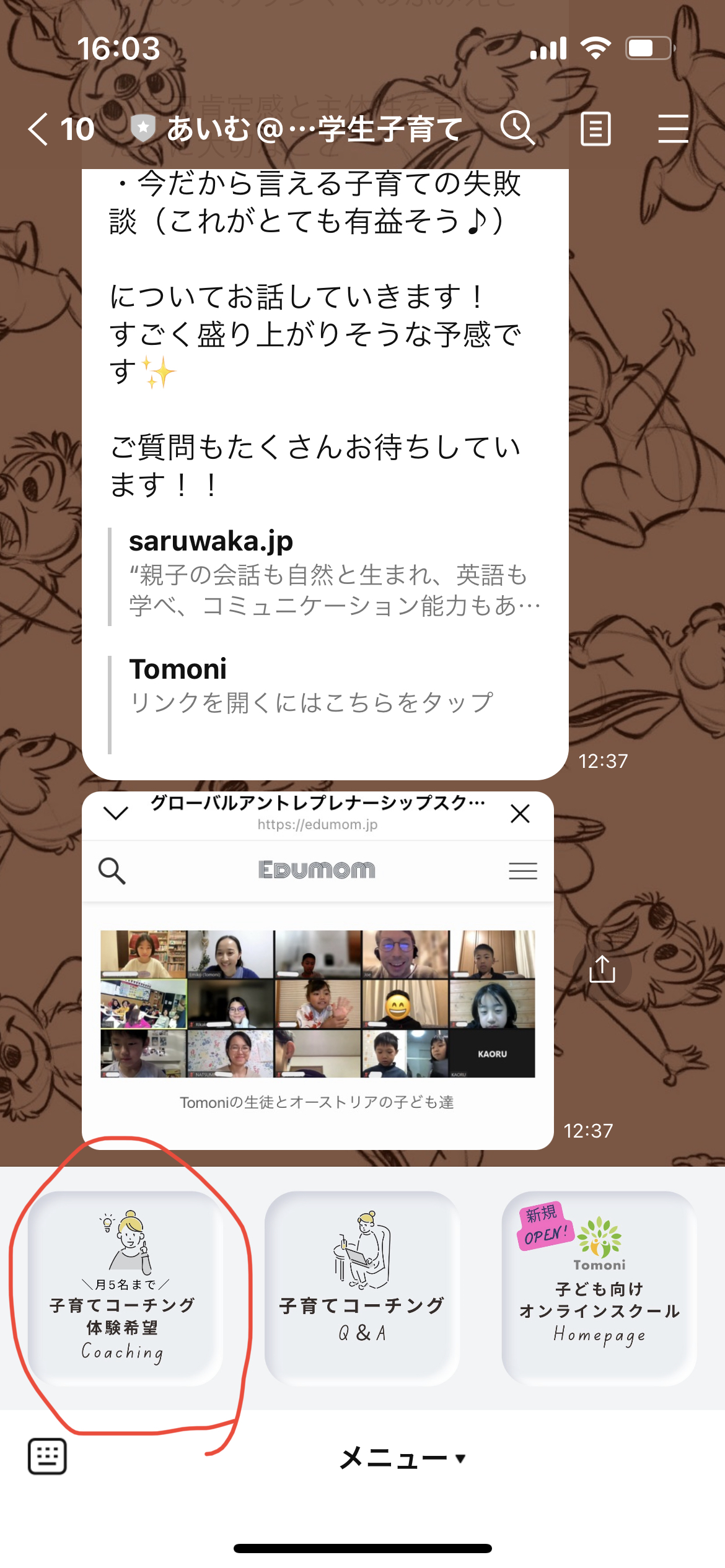Open 子育てコーチング Q&A tile

[362, 1288]
